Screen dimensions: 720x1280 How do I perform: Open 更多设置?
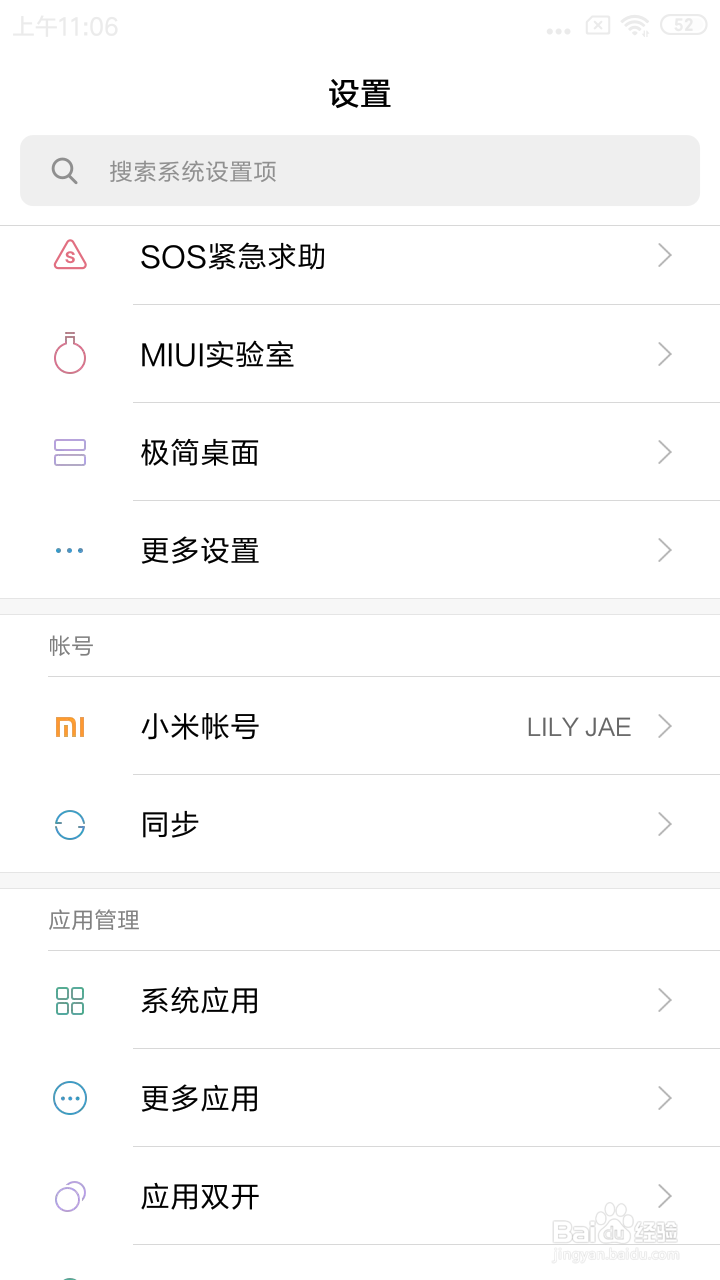click(x=360, y=551)
